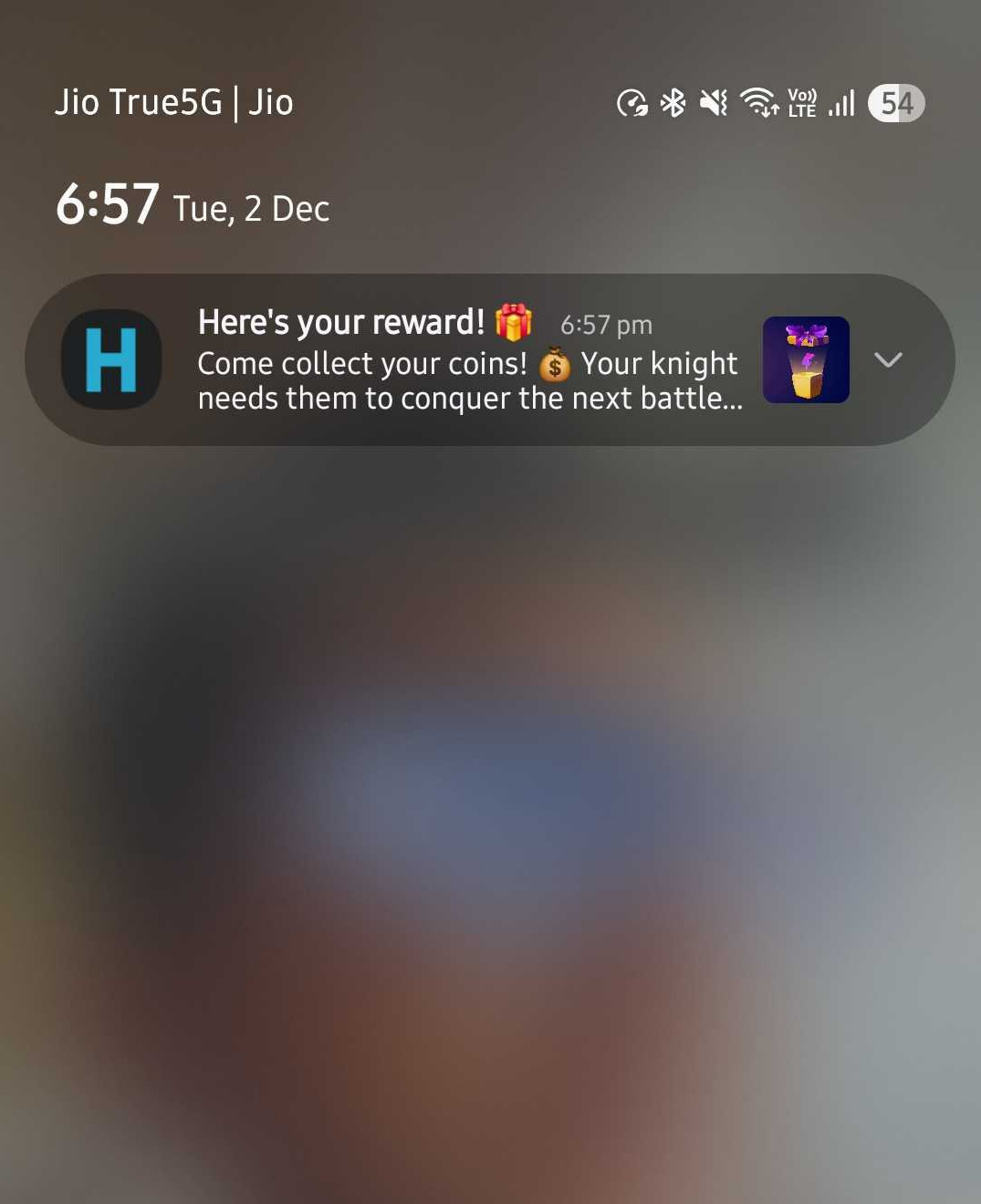Toggle silent mode via muted speaker icon

click(x=715, y=103)
